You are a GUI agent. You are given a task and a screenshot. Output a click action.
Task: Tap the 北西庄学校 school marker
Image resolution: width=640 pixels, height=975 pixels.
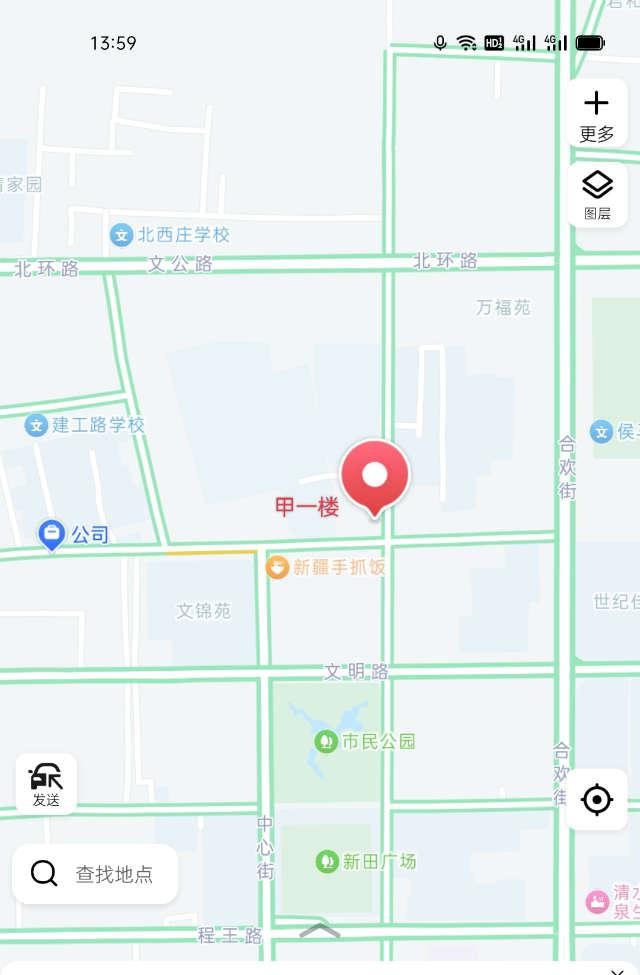pyautogui.click(x=122, y=235)
